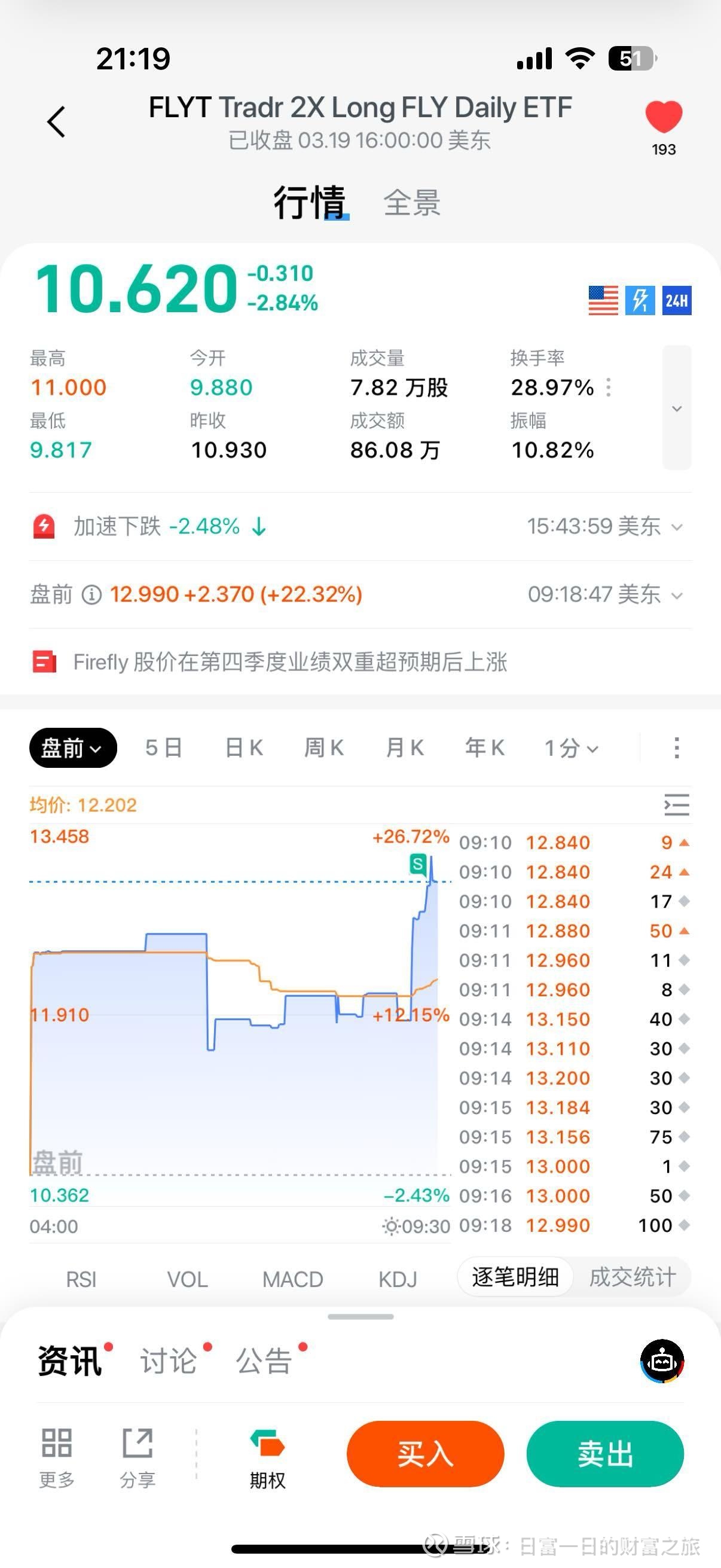Open 期权 options trading
The height and width of the screenshot is (1568, 721).
pos(267,1459)
